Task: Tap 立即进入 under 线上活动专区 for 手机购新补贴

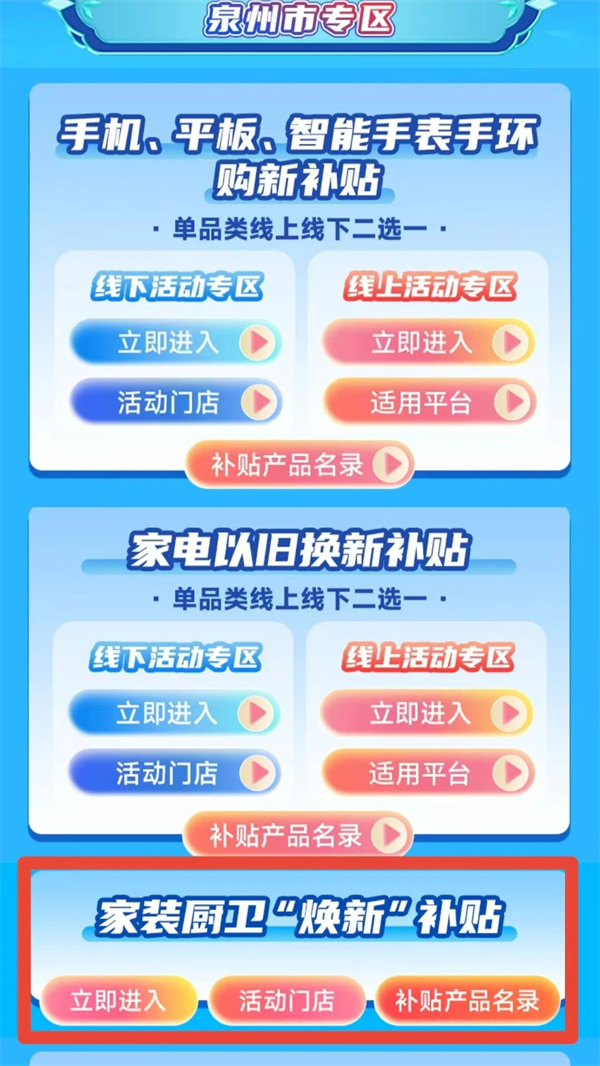Action: [428, 343]
